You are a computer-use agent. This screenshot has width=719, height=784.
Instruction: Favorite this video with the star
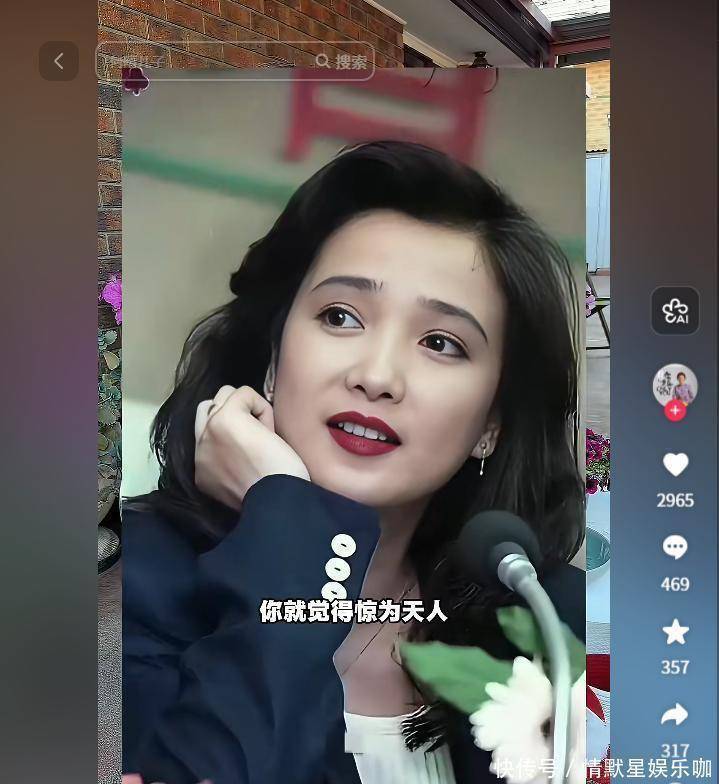(x=676, y=631)
